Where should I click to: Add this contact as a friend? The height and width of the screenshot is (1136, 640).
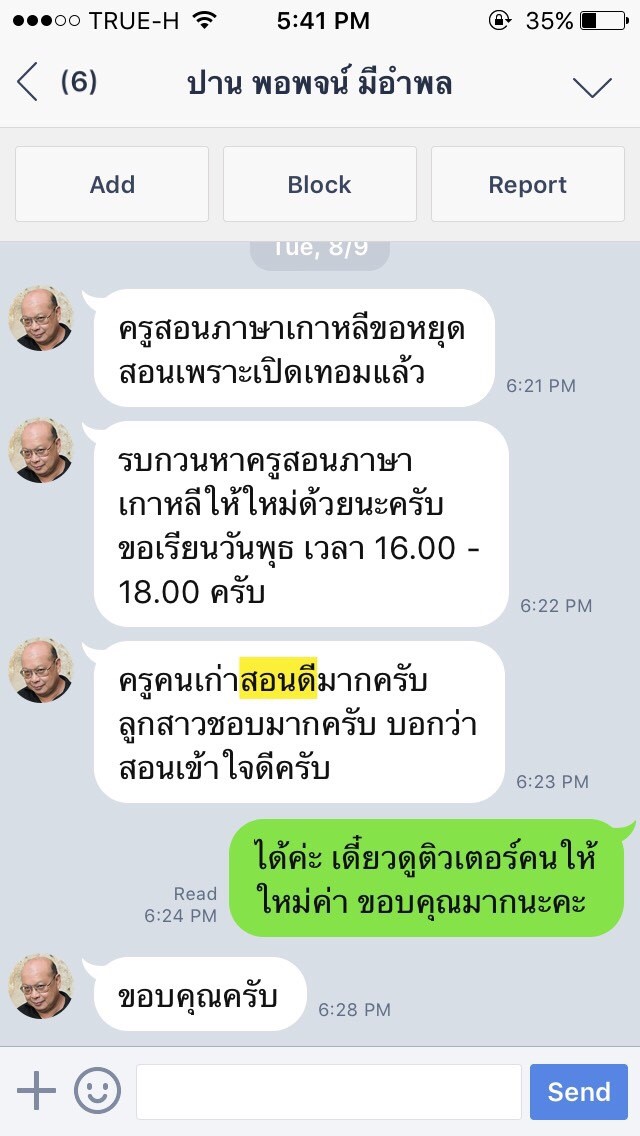pyautogui.click(x=112, y=184)
